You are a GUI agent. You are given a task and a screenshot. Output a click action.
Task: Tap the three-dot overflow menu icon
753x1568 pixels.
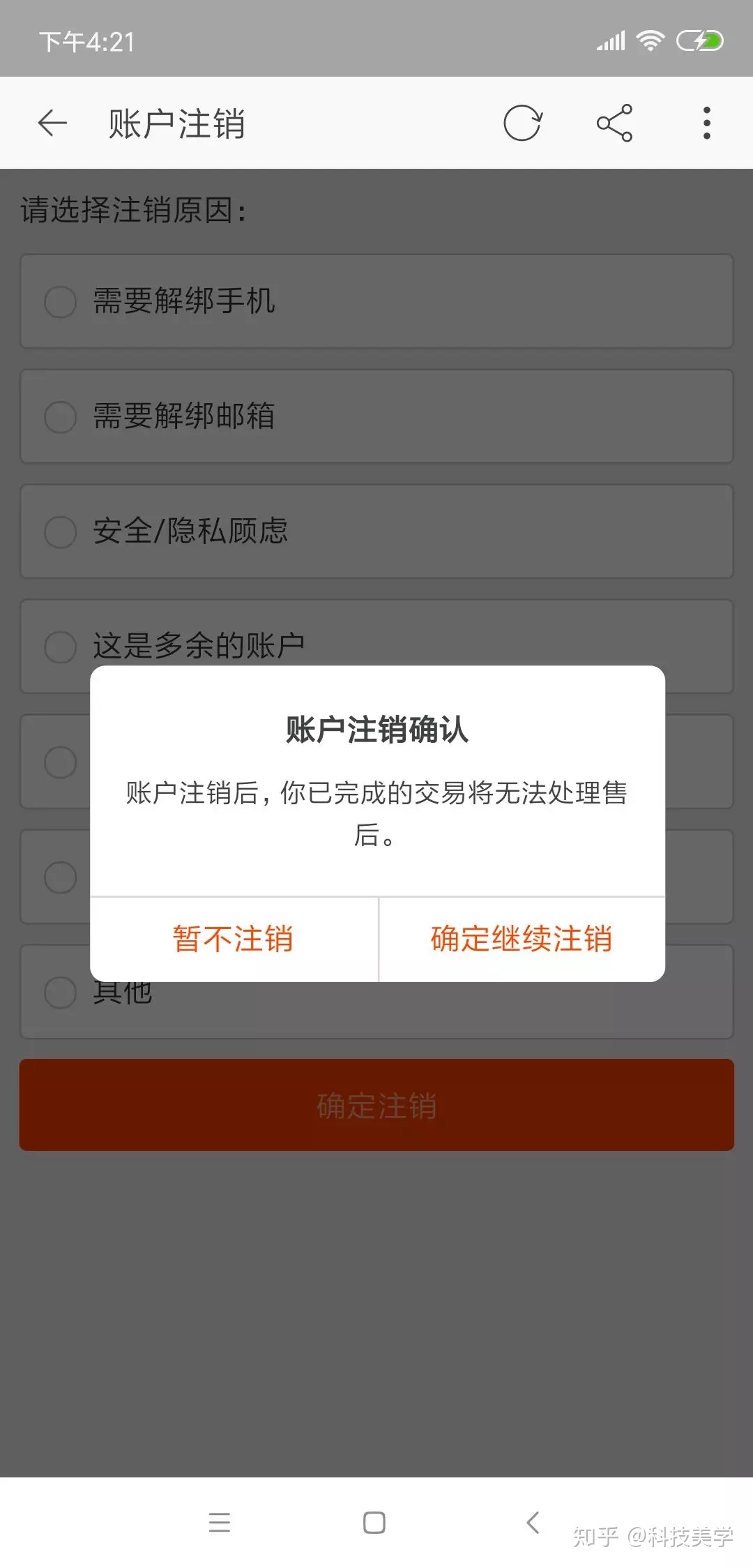click(x=706, y=122)
